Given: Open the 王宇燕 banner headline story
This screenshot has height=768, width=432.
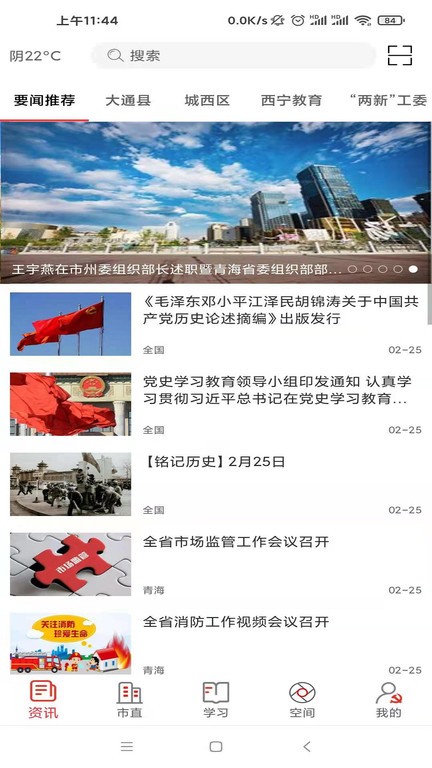Looking at the screenshot, I should pos(176,269).
